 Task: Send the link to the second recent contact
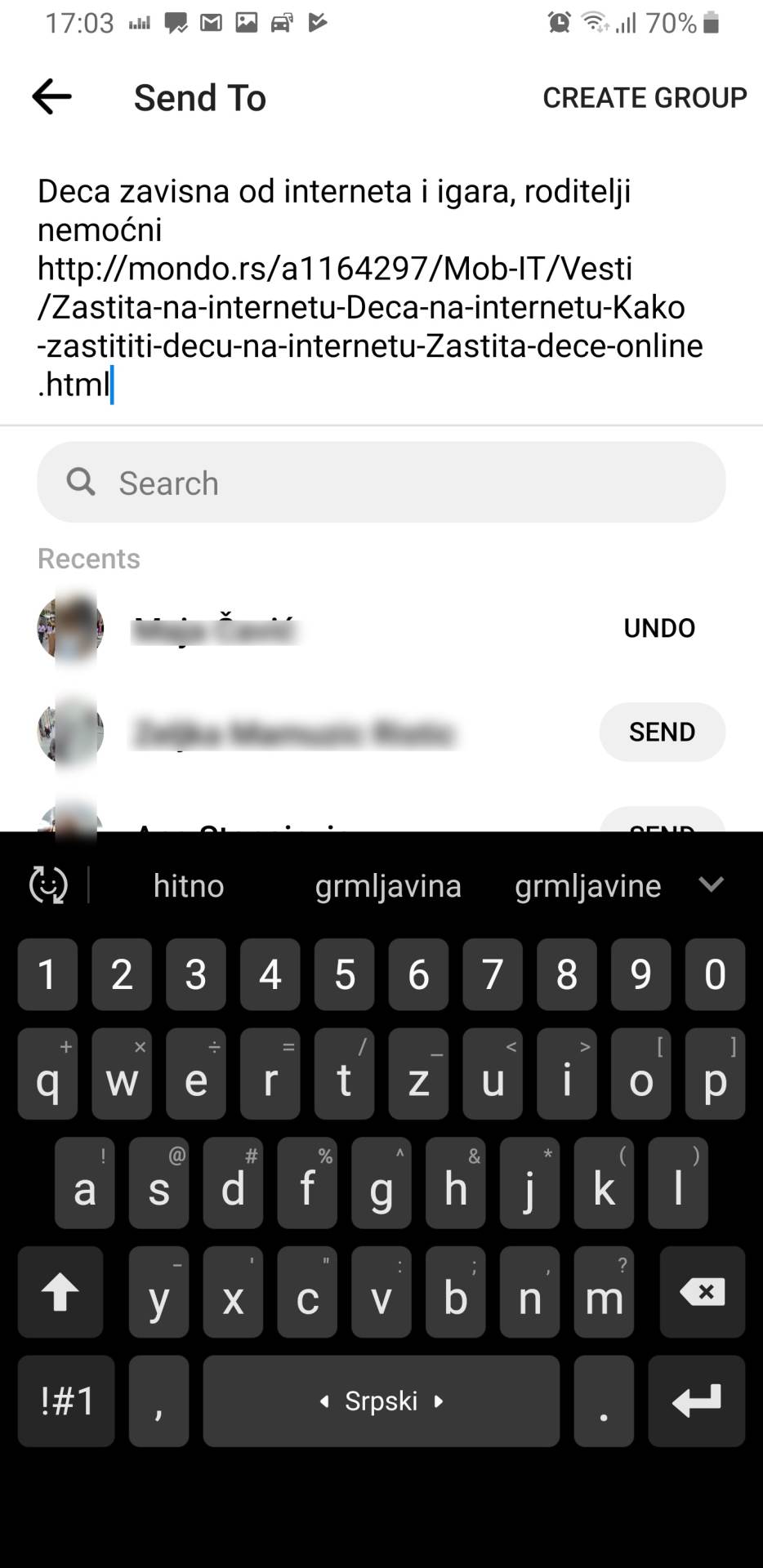(x=662, y=732)
